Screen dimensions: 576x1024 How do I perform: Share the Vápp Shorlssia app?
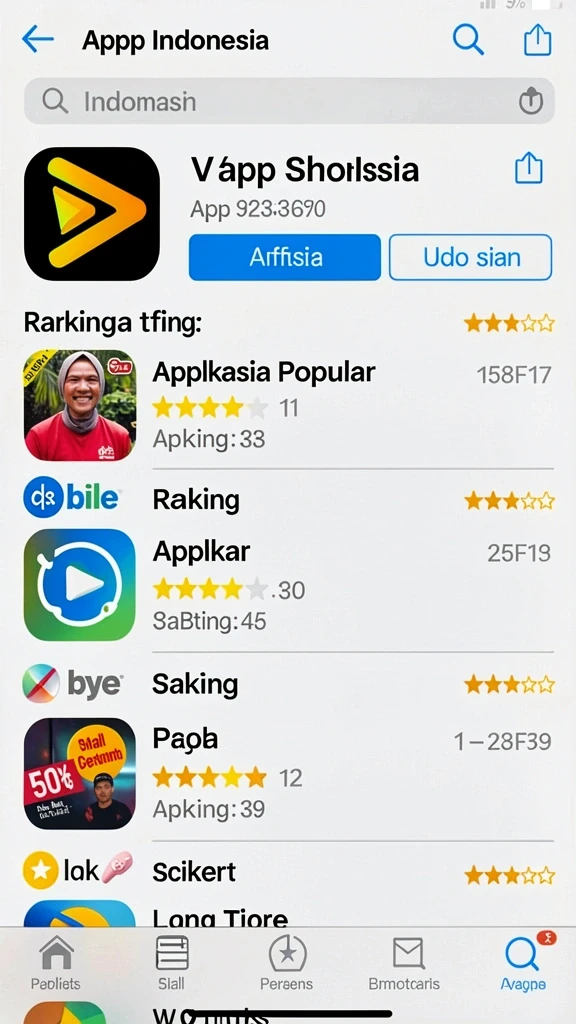528,168
